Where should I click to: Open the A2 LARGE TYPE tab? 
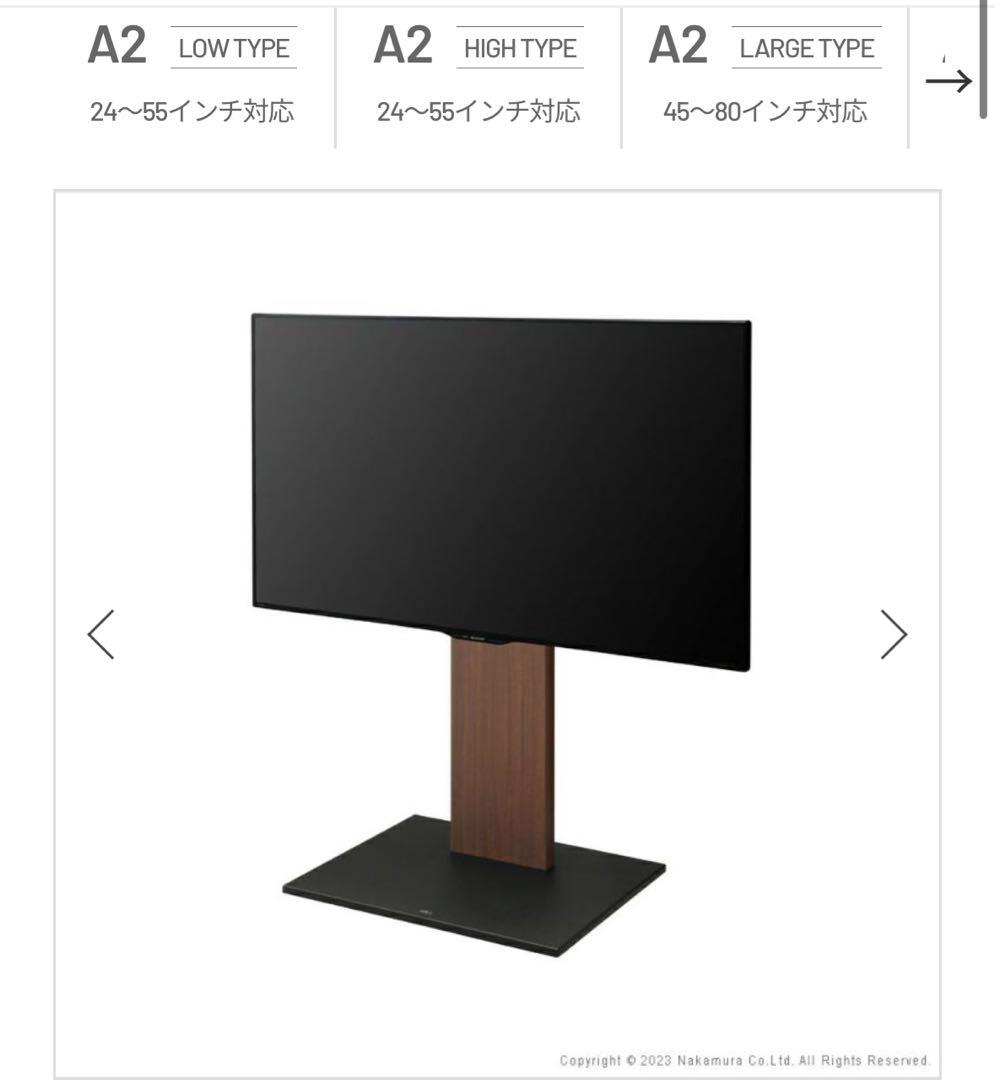(765, 77)
